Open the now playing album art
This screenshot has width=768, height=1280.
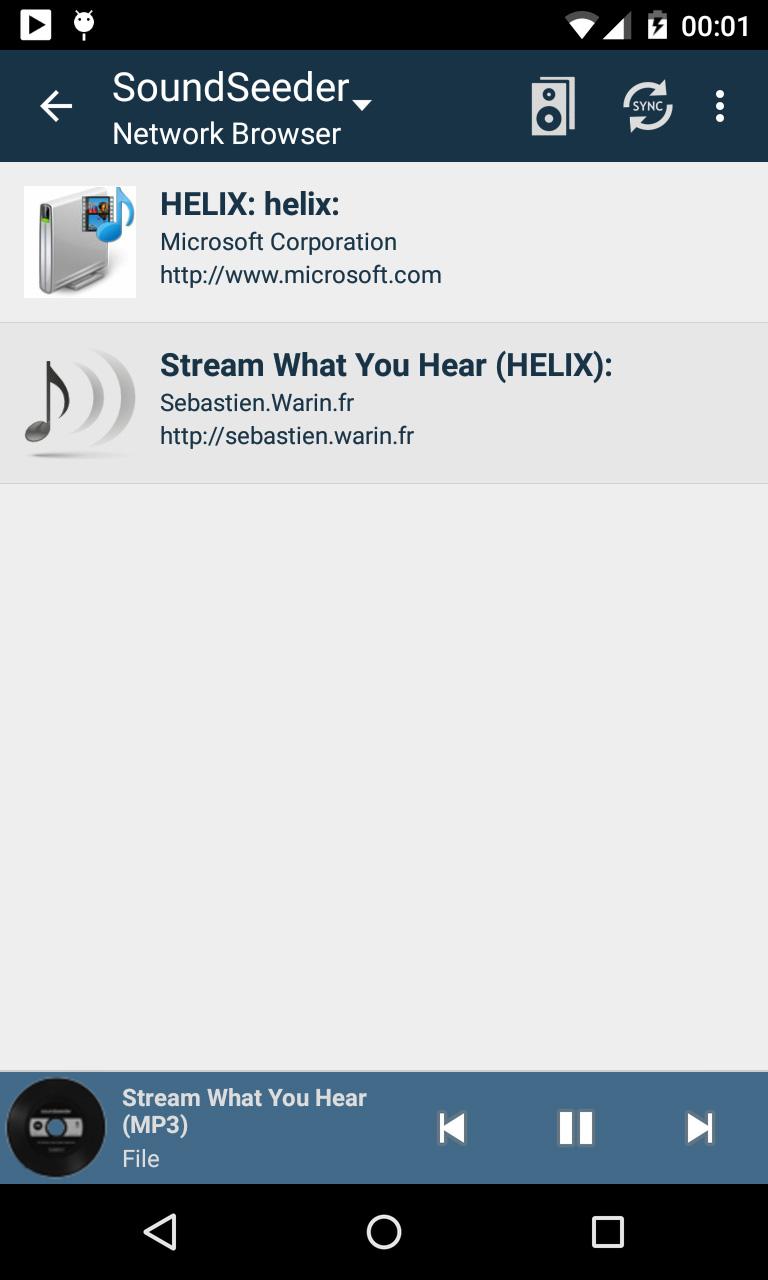pos(56,1128)
